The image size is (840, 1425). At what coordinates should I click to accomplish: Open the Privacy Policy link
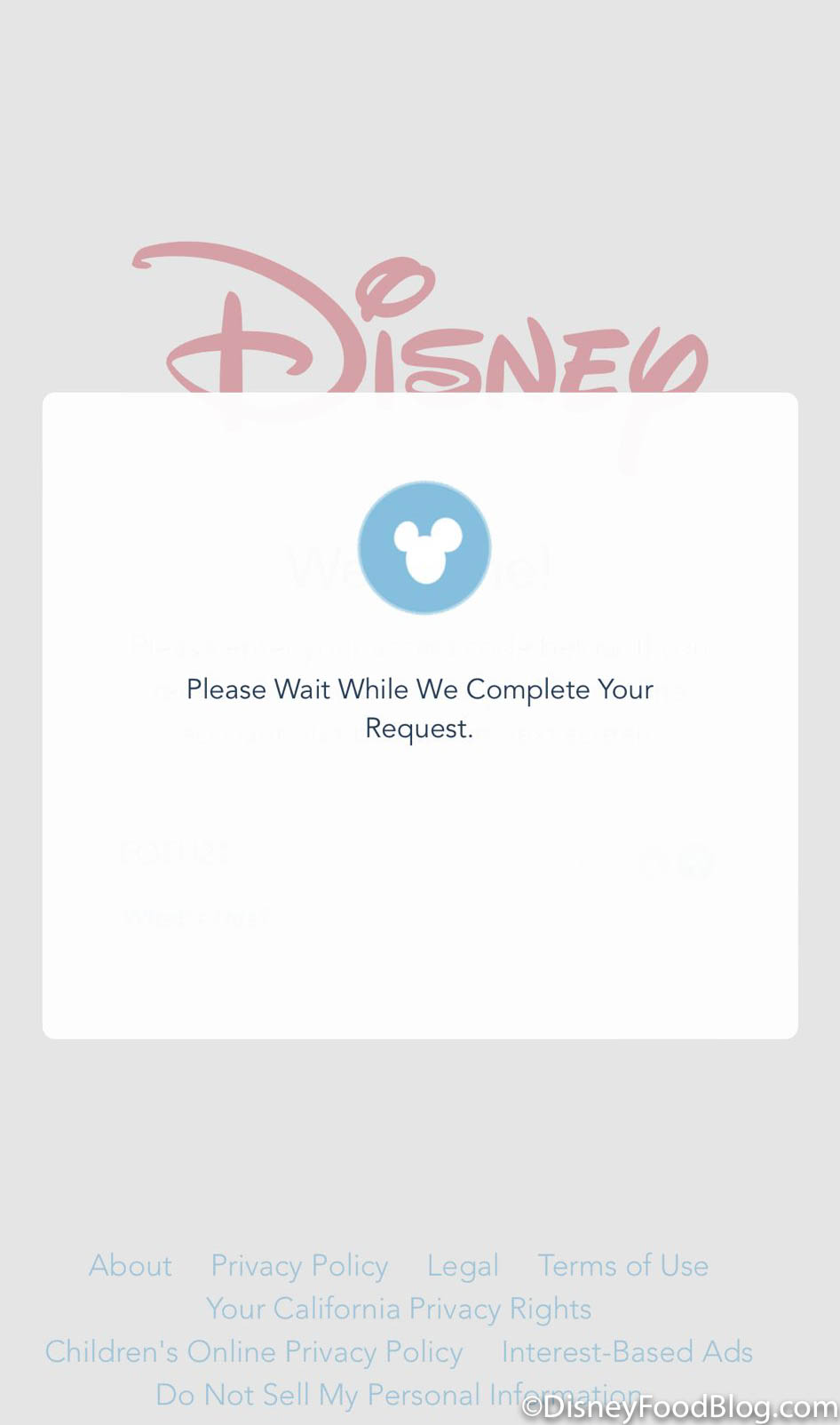click(299, 1265)
